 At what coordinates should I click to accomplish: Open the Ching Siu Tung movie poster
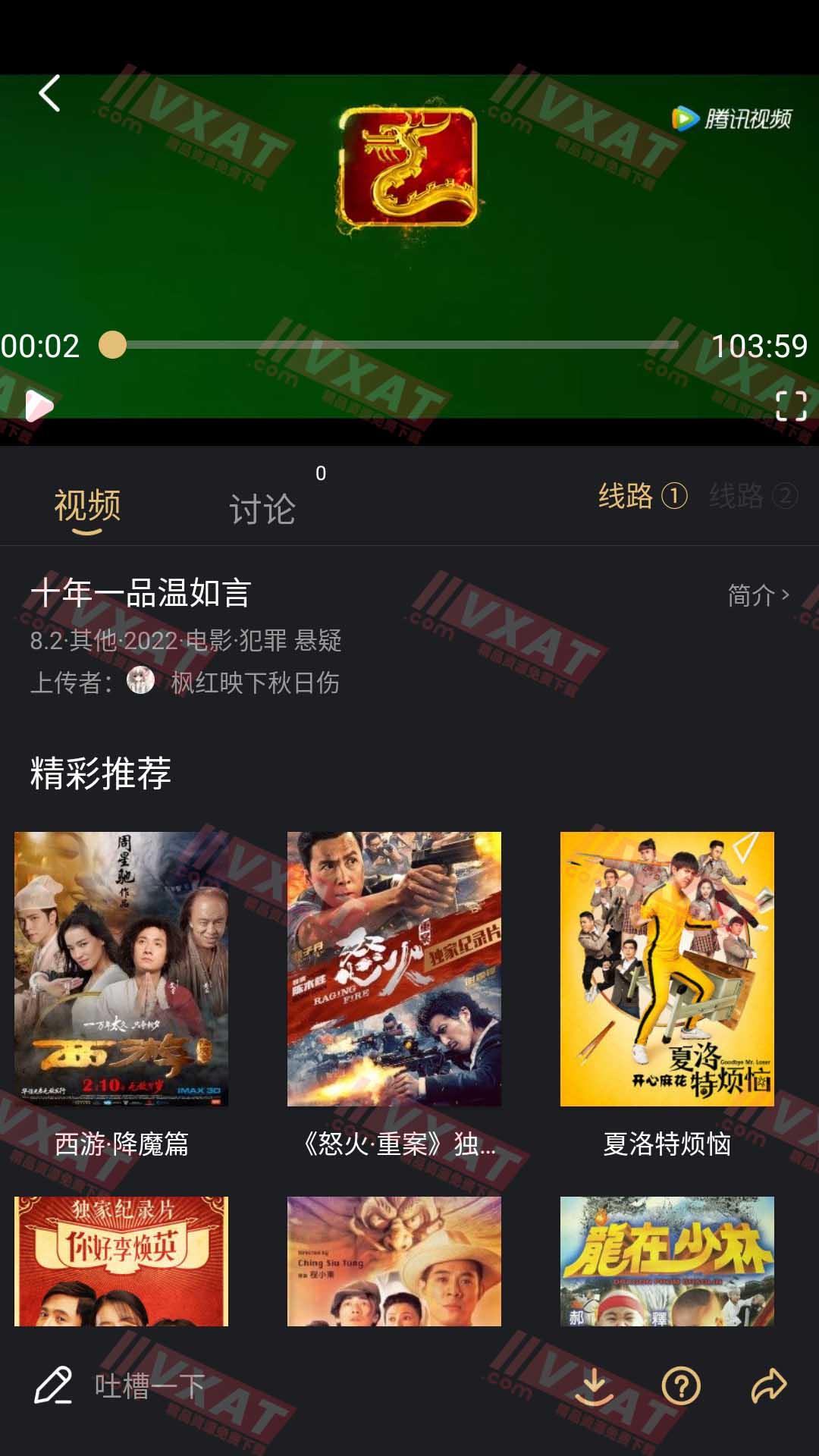pyautogui.click(x=394, y=1261)
